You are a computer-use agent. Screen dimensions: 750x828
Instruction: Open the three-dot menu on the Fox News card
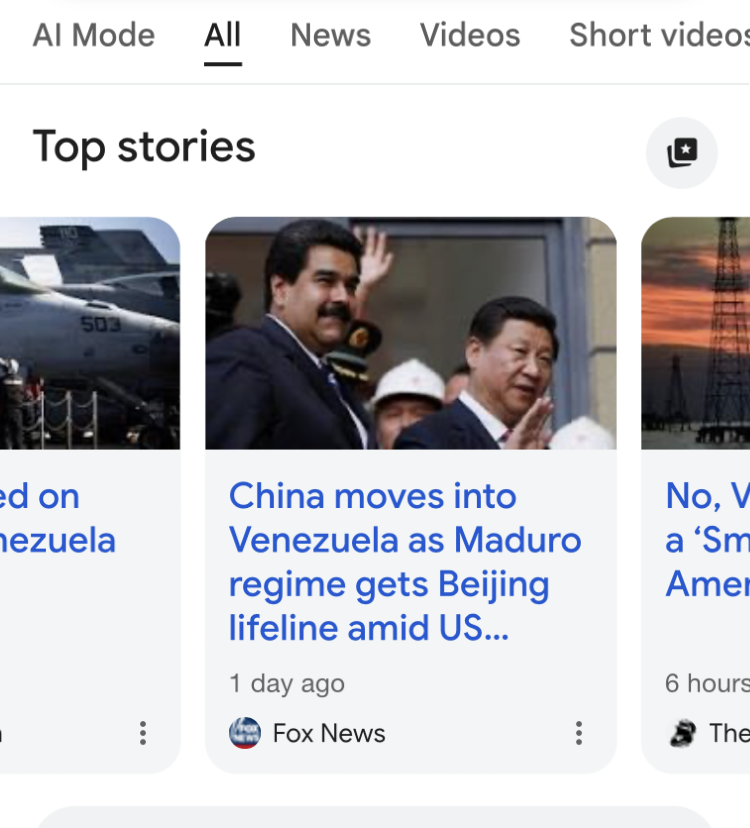578,733
